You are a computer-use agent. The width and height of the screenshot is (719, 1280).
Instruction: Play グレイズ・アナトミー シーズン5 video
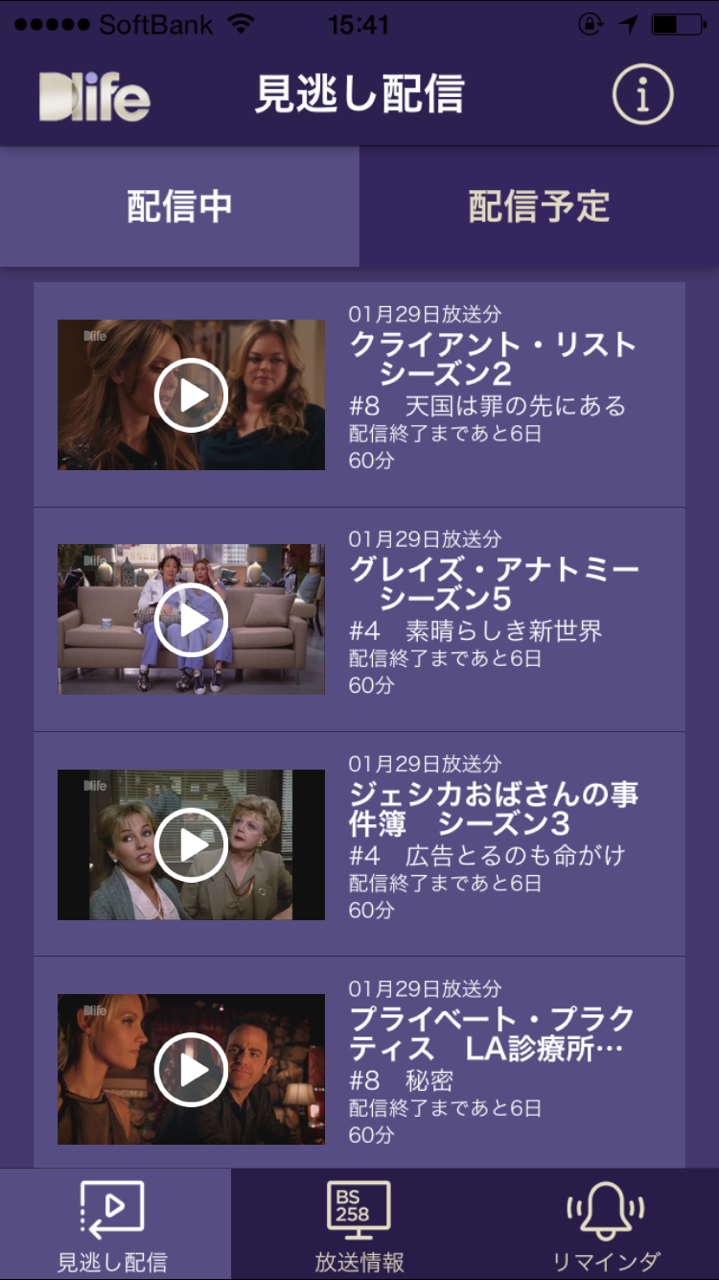pos(192,620)
